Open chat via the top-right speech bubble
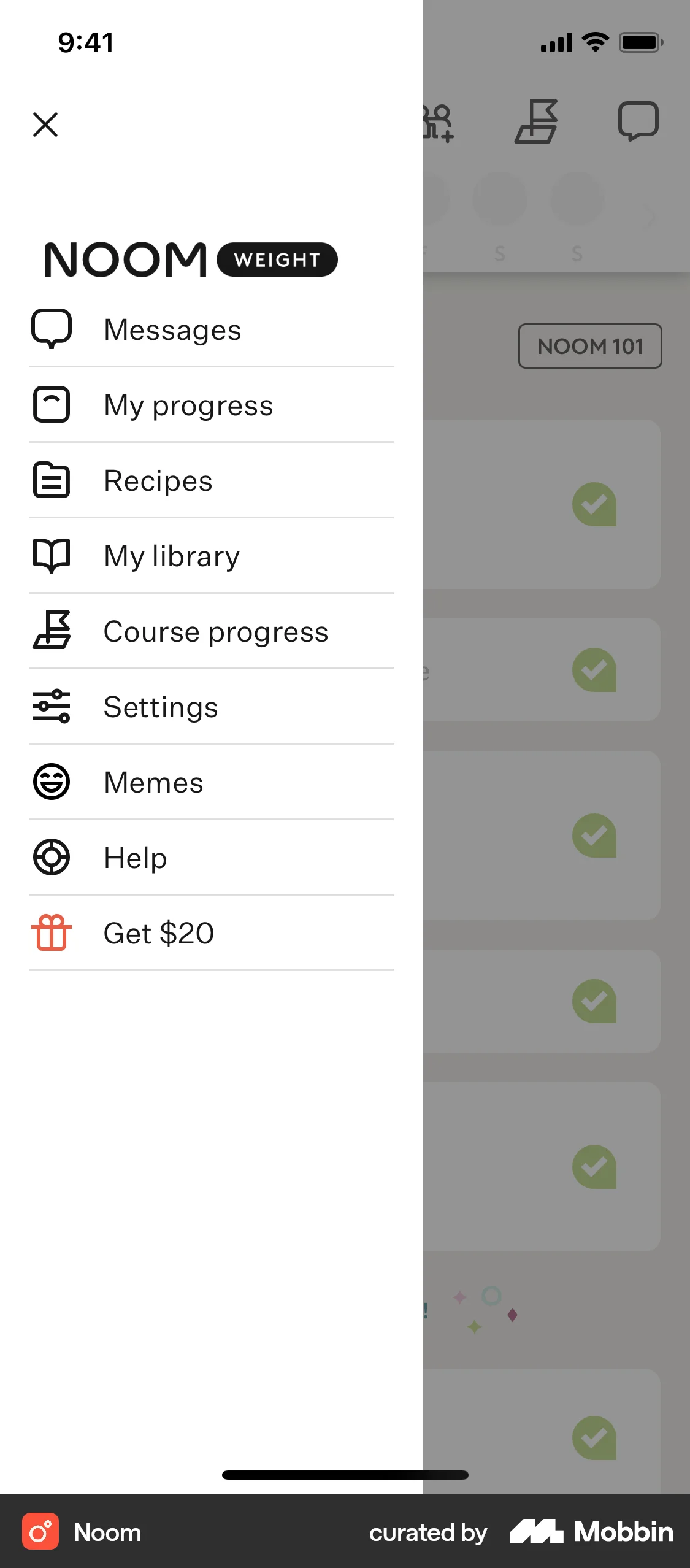 (x=639, y=121)
